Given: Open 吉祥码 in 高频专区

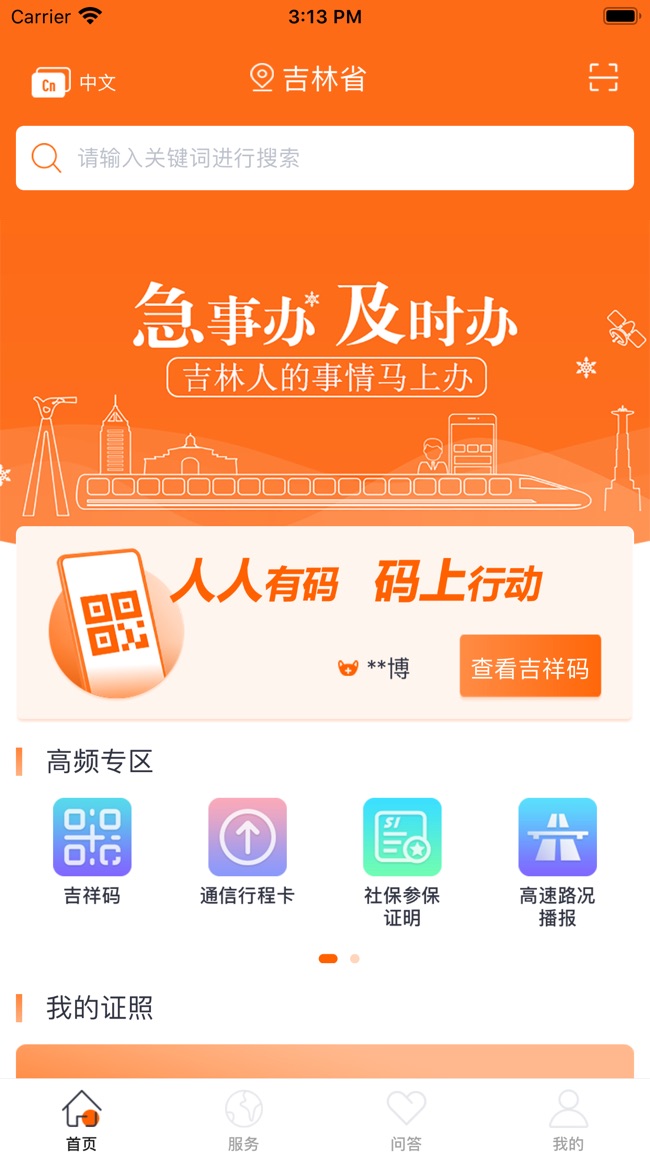Looking at the screenshot, I should 92,851.
